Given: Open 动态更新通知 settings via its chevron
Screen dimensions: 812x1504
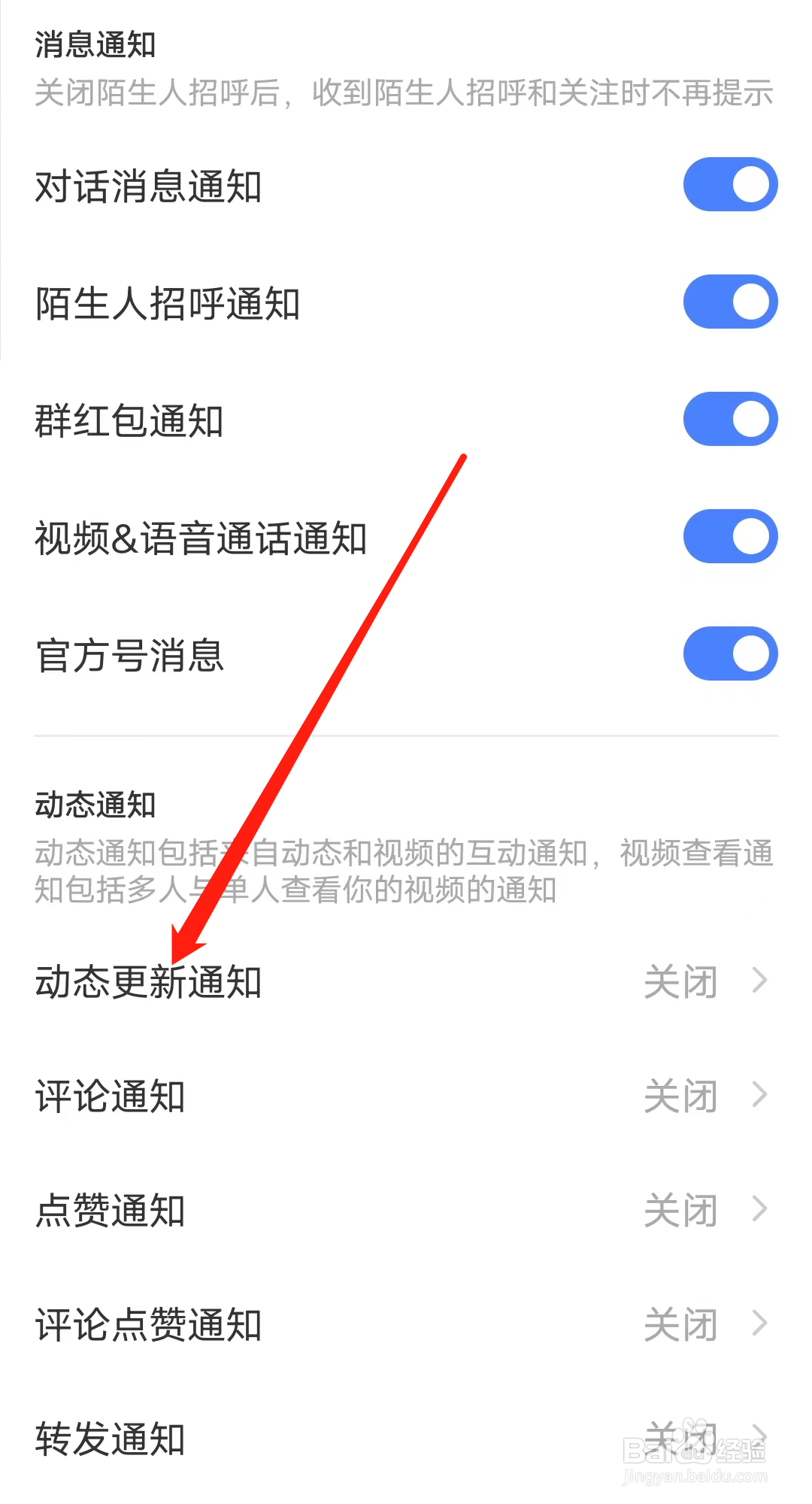Looking at the screenshot, I should pyautogui.click(x=759, y=981).
